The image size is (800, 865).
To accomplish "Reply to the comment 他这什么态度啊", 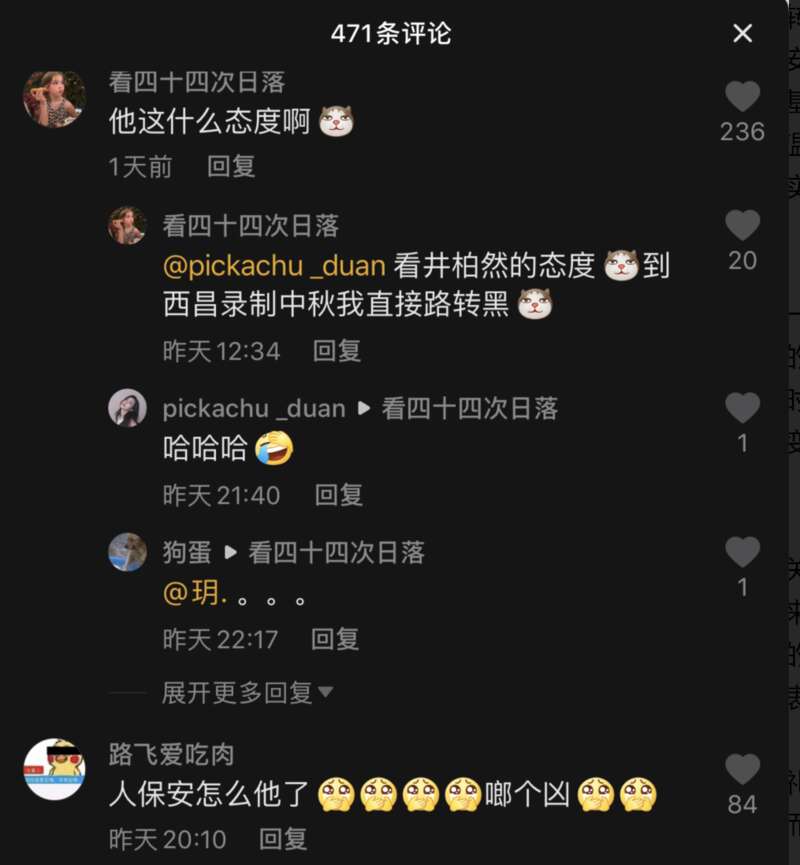I will pyautogui.click(x=231, y=166).
